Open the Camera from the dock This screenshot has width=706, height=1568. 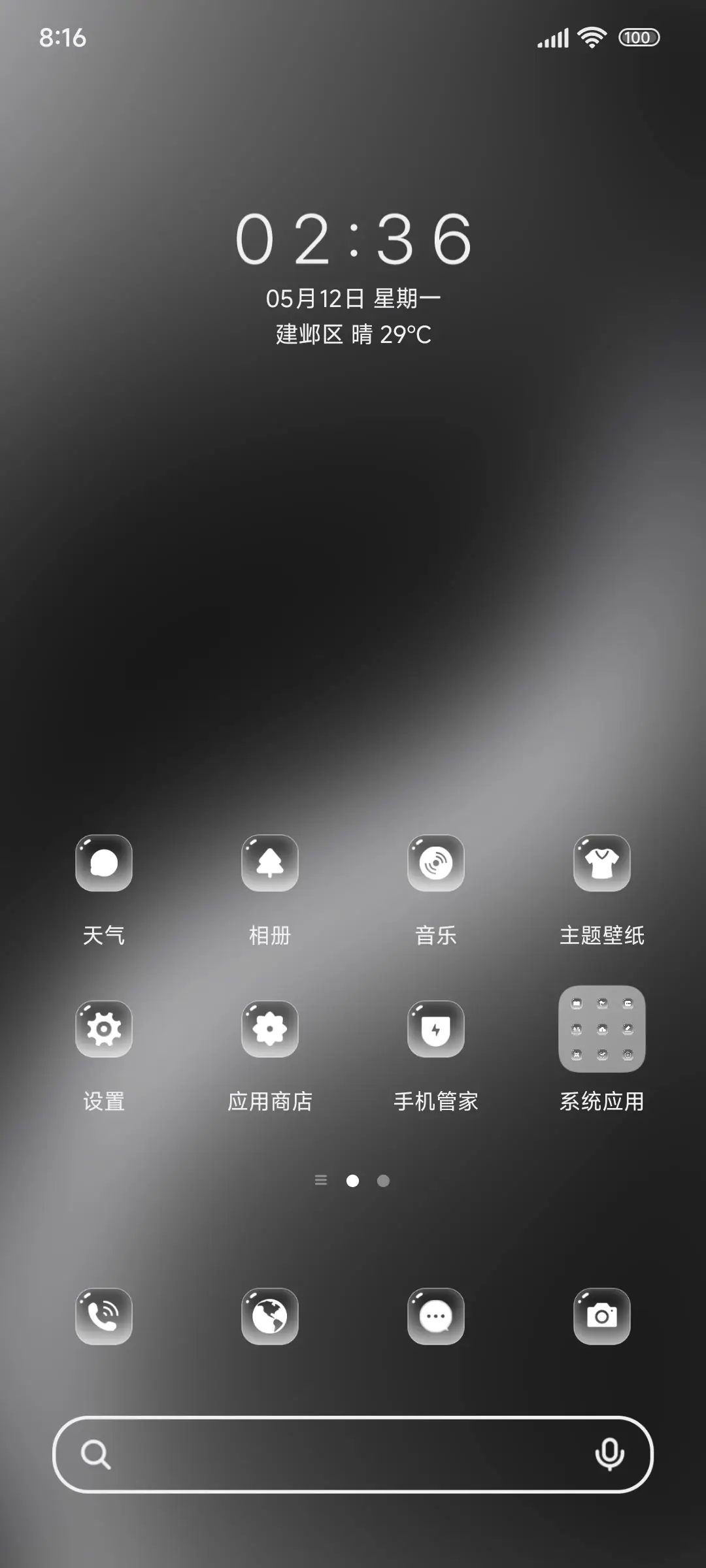[603, 1316]
